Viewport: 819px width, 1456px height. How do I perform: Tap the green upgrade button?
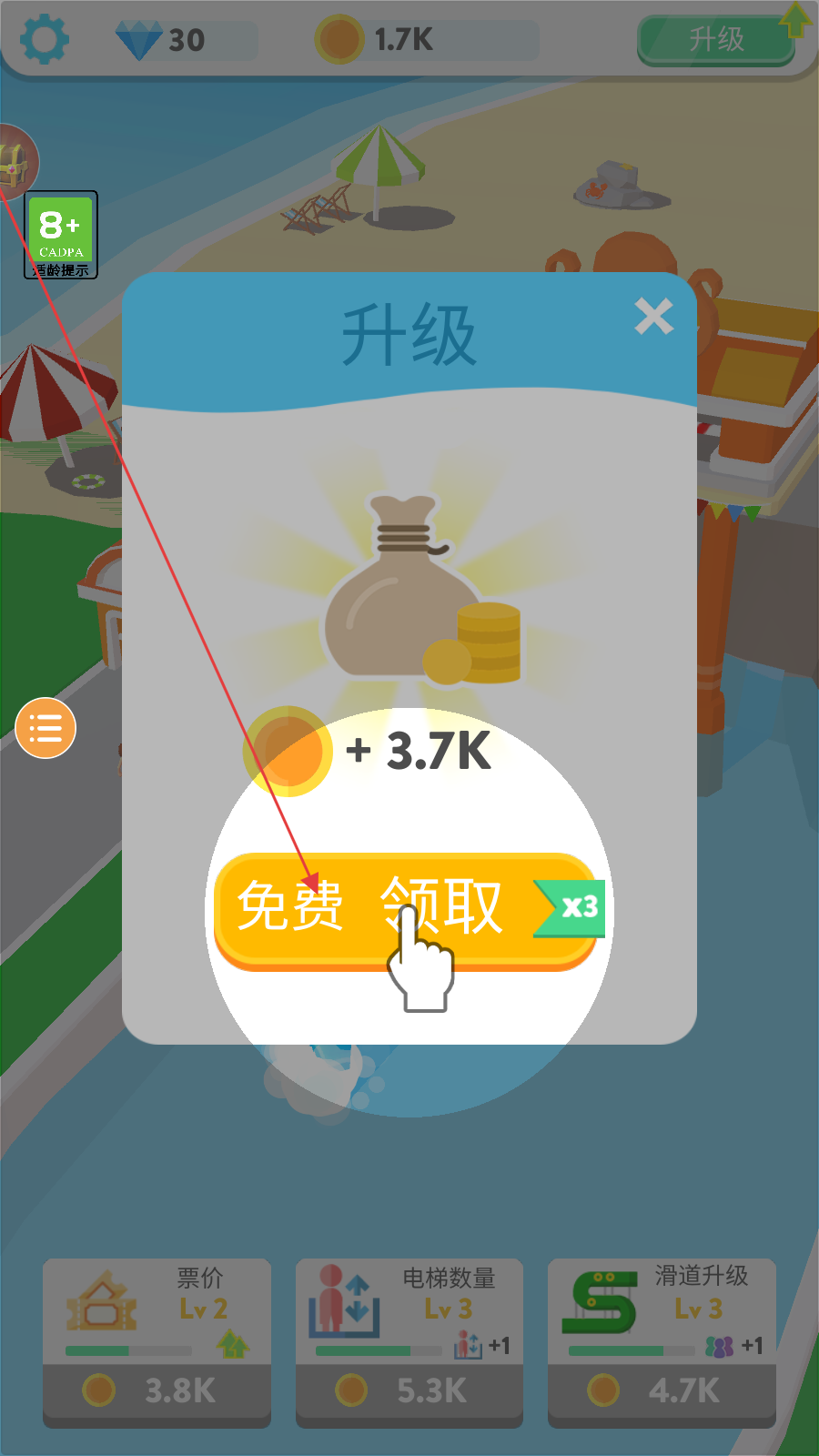pos(716,40)
